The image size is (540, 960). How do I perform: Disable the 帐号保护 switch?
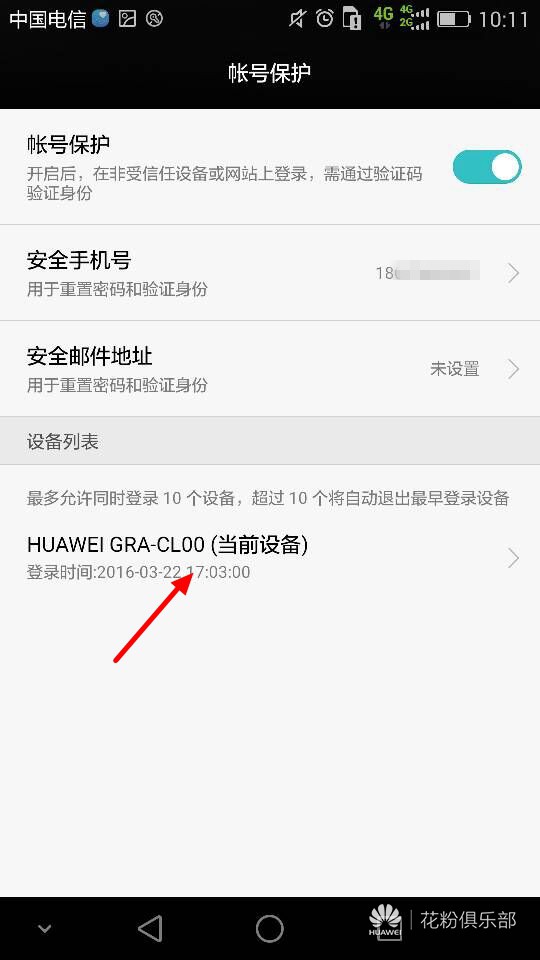click(487, 167)
